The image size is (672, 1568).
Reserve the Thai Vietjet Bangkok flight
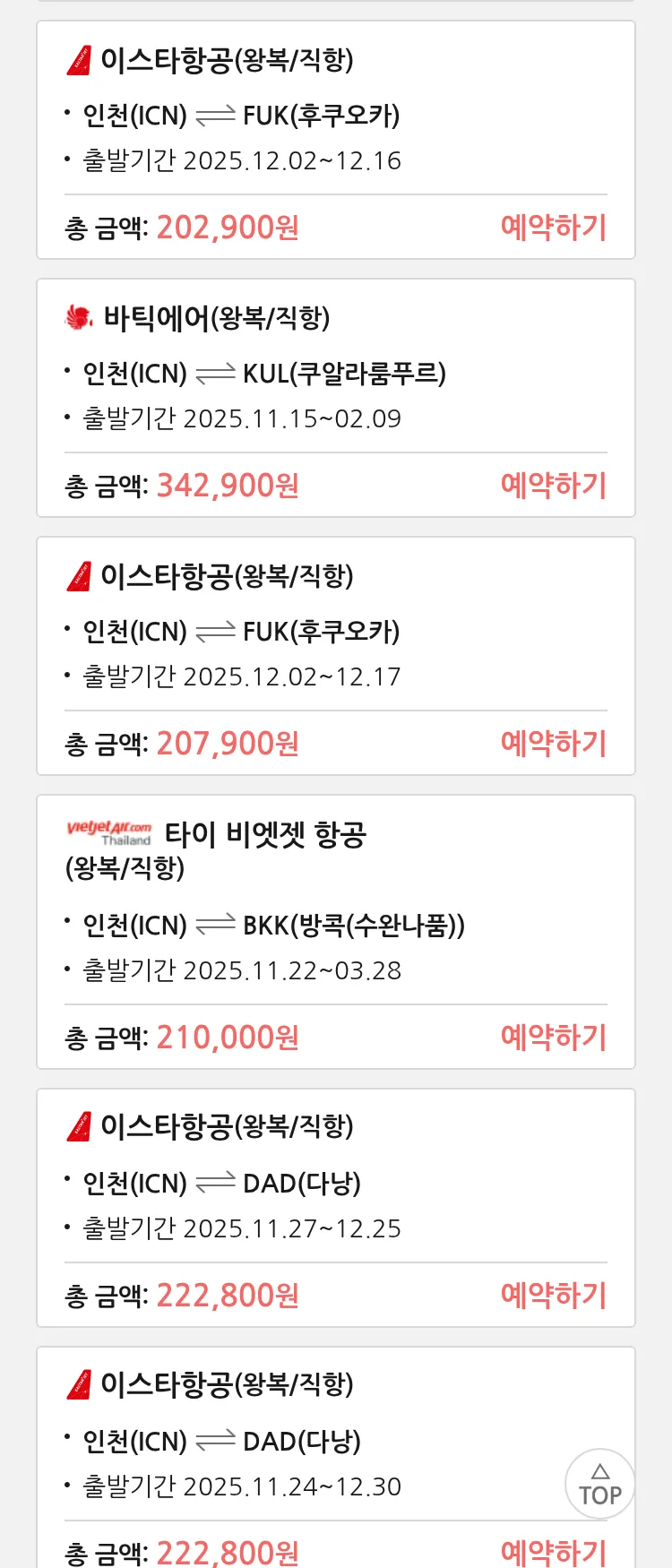(553, 1038)
